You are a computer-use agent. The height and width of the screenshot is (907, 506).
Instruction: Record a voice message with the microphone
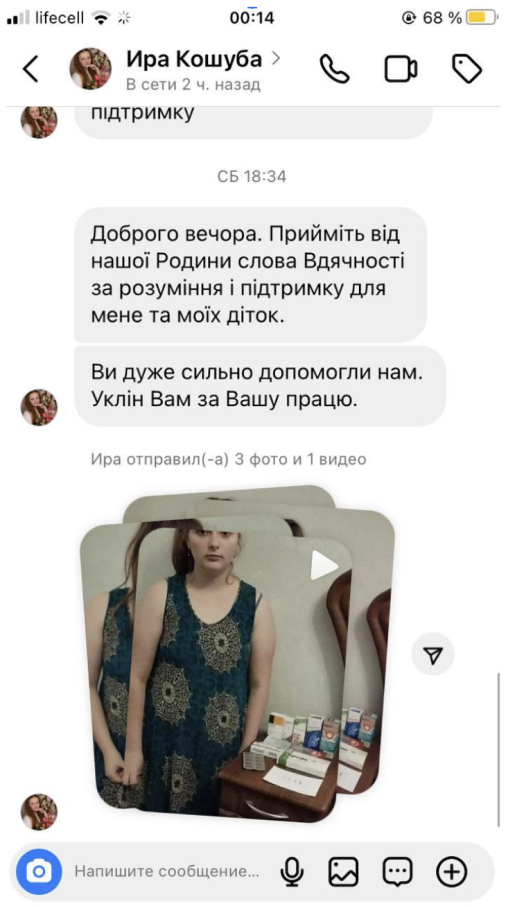(x=292, y=871)
